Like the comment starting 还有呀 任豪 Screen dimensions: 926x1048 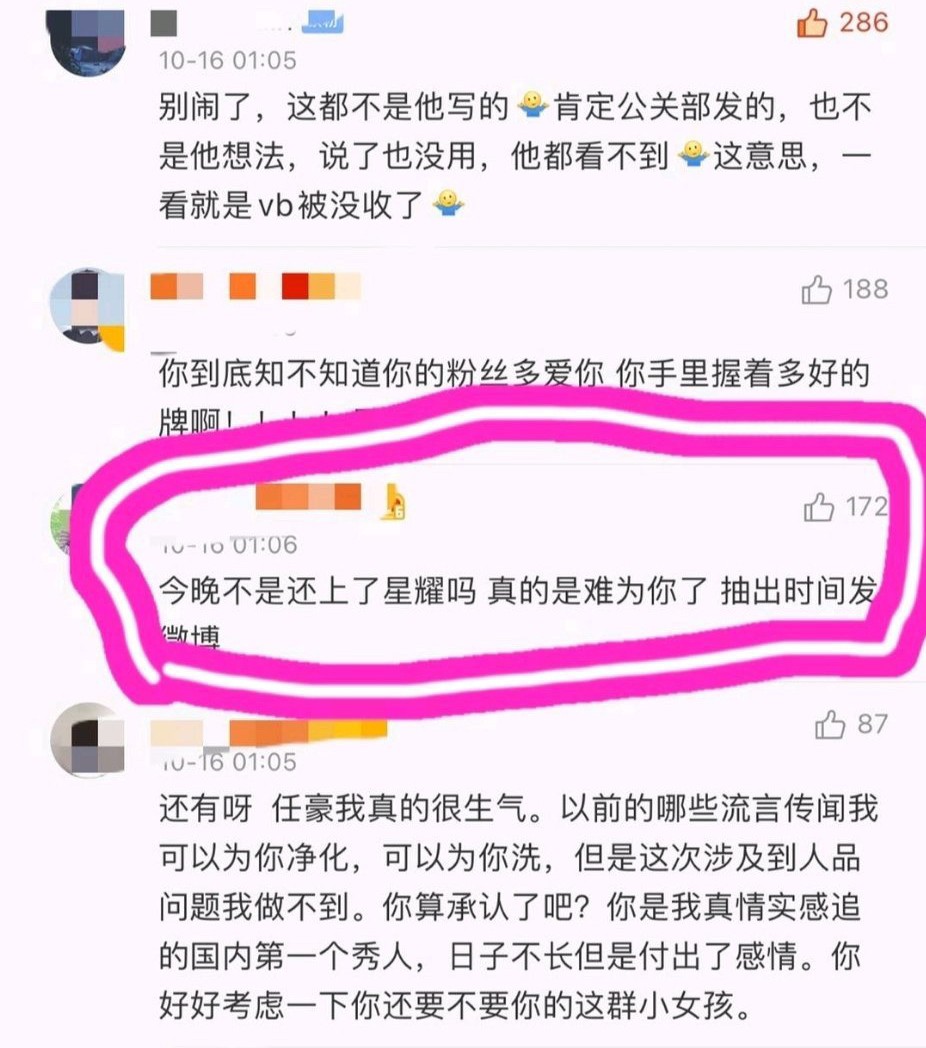[830, 724]
